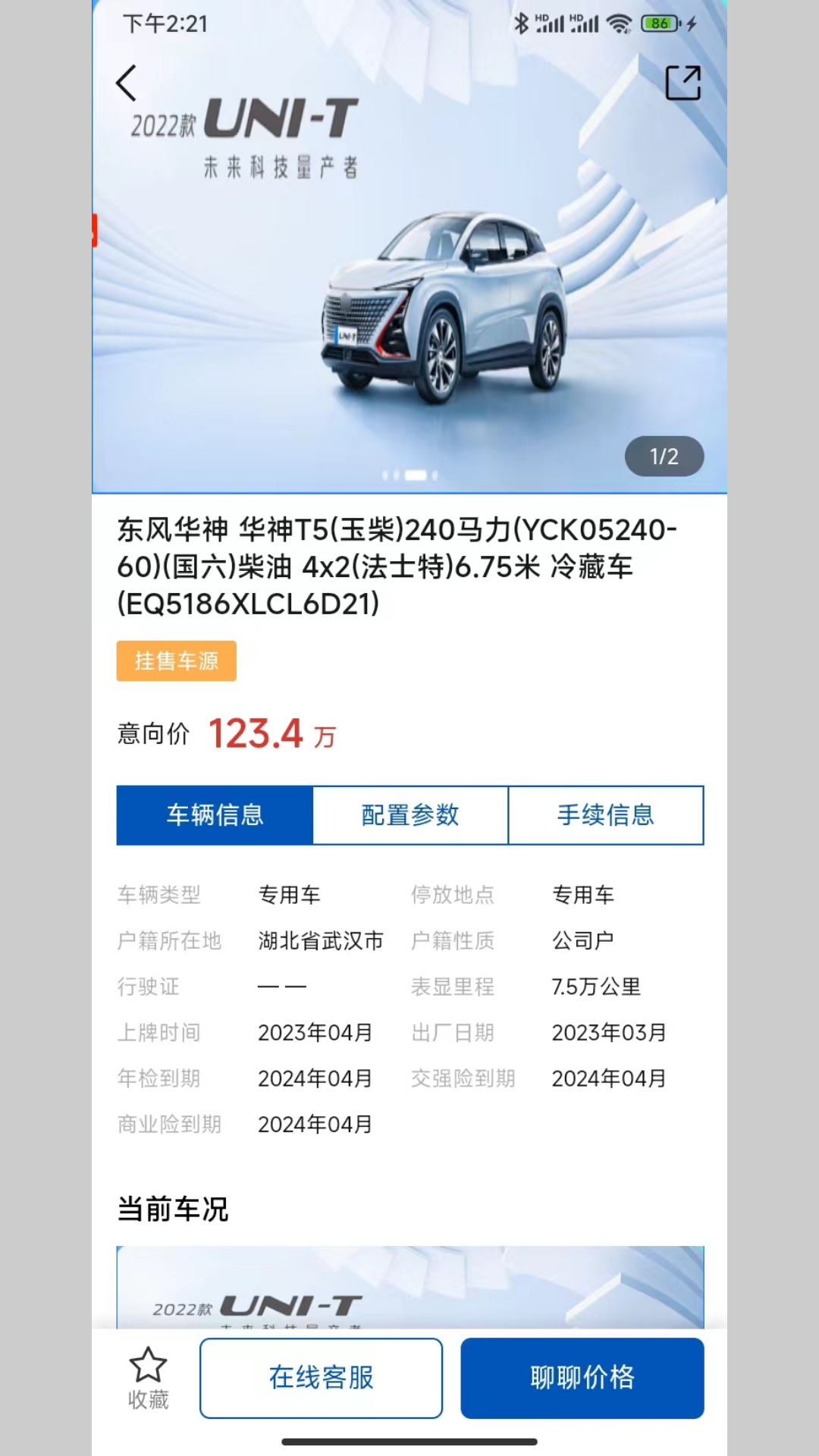This screenshot has height=1456, width=819.
Task: Switch to the 手续信息 tab
Action: [605, 815]
